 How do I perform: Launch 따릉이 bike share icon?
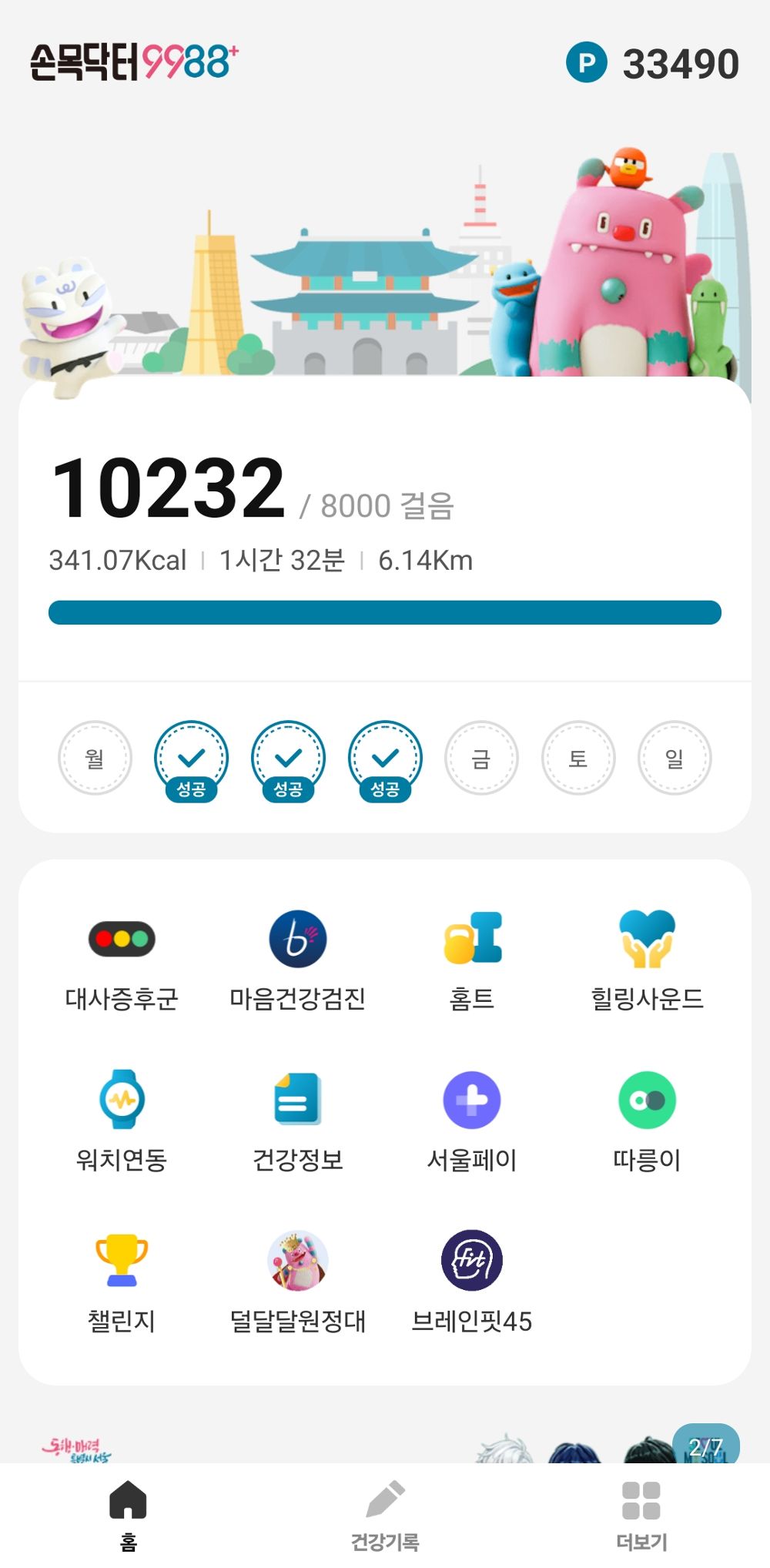648,1101
